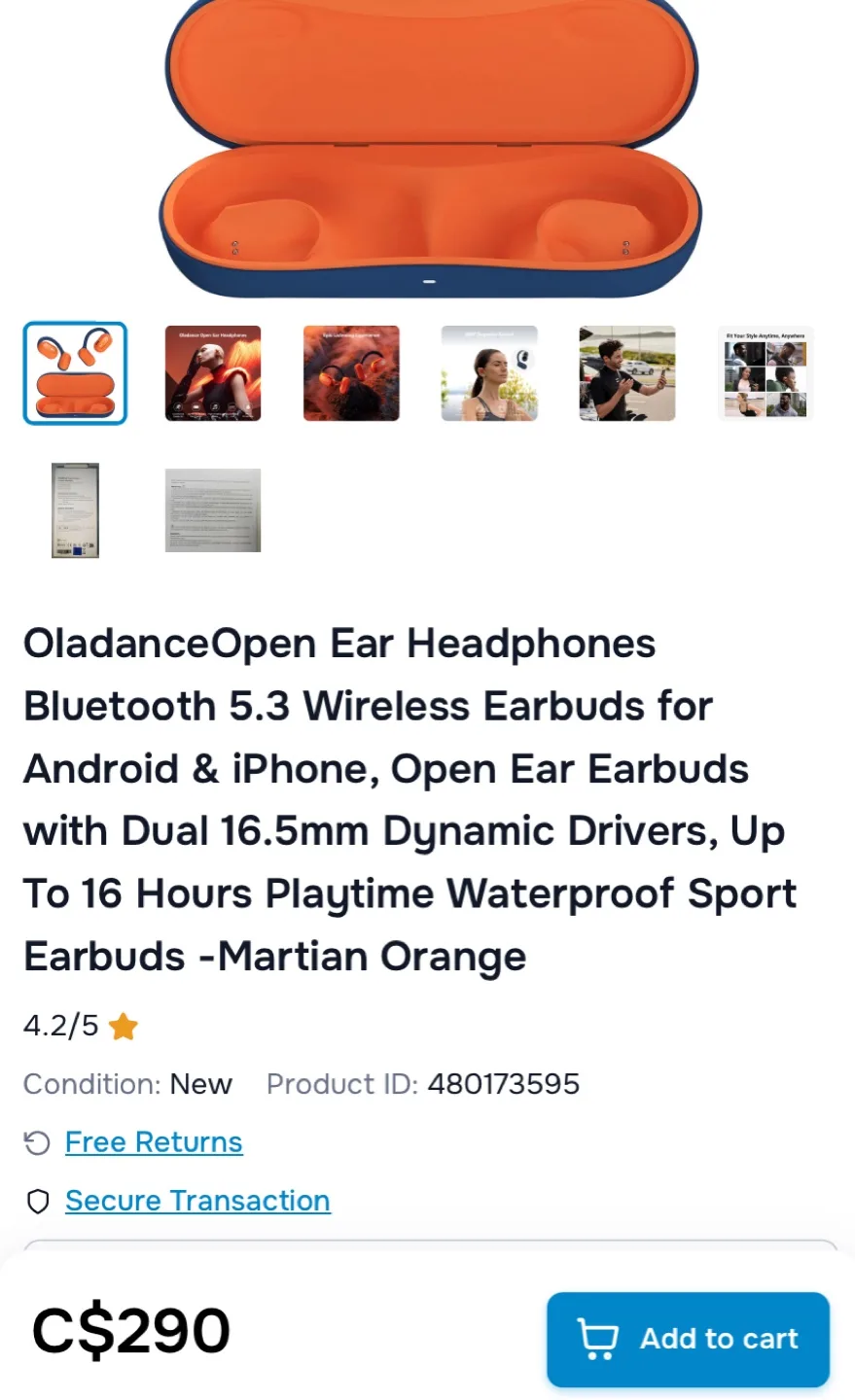
Task: Open the Oladance Open Ear Headphones promo thumbnail
Action: 212,373
